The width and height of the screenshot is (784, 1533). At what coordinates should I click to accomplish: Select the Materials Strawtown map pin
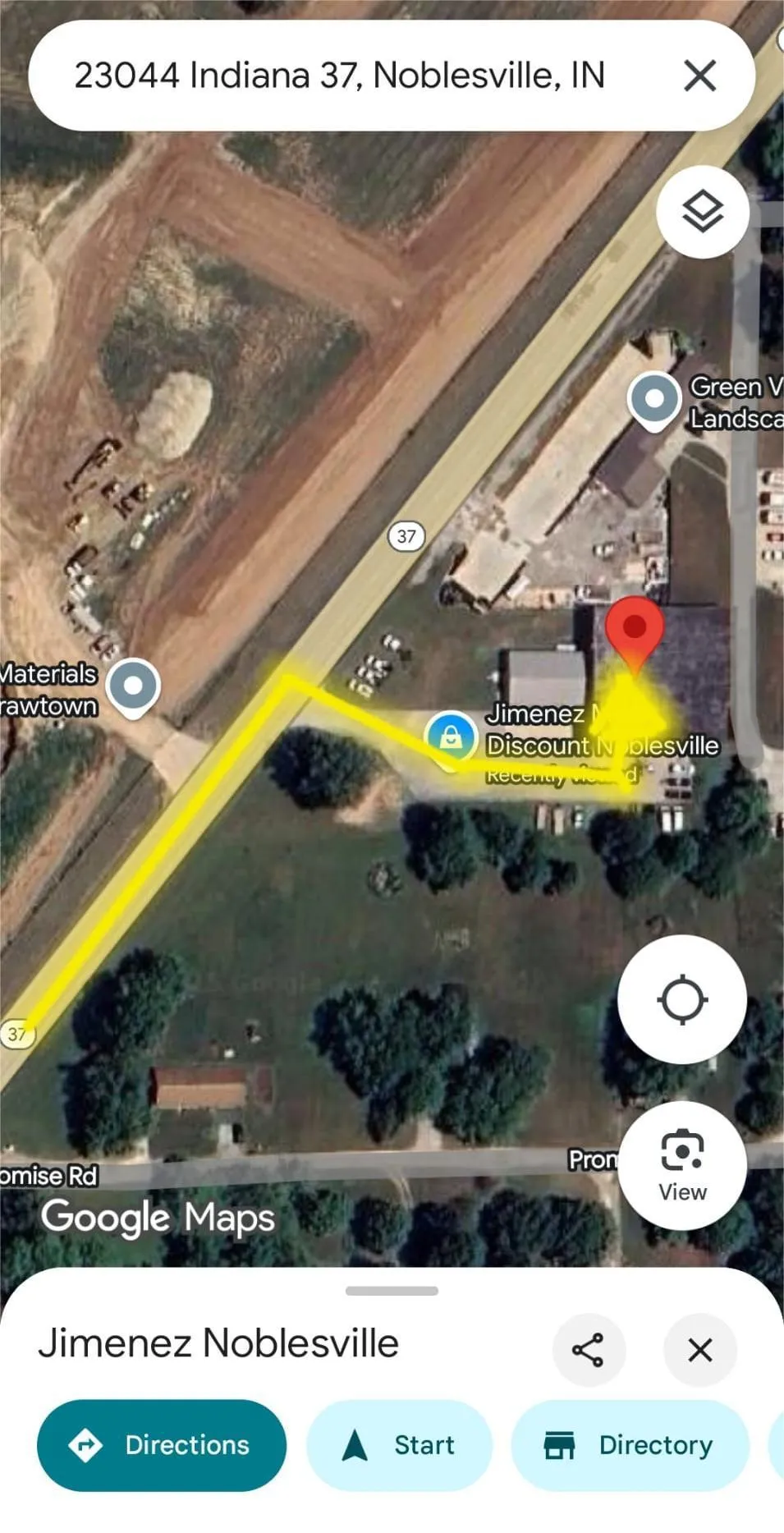(x=132, y=688)
